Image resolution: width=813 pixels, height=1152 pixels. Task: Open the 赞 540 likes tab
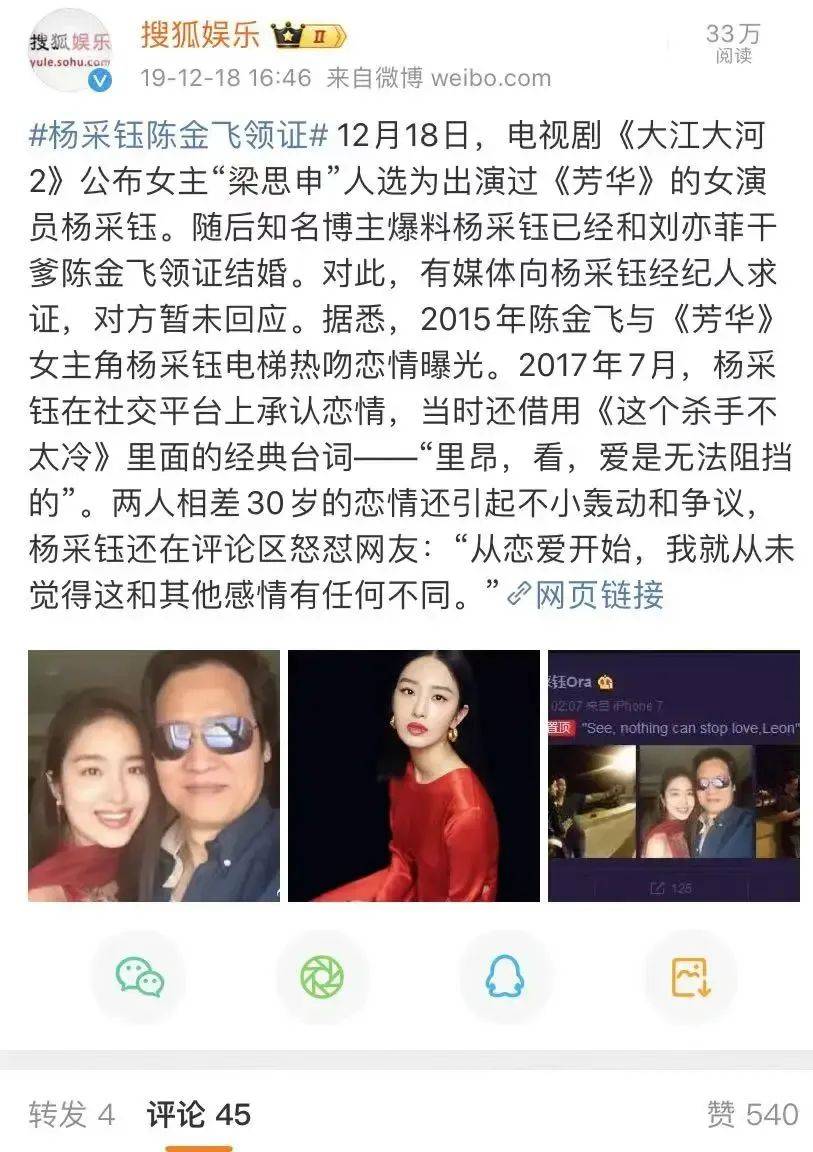[x=752, y=1114]
